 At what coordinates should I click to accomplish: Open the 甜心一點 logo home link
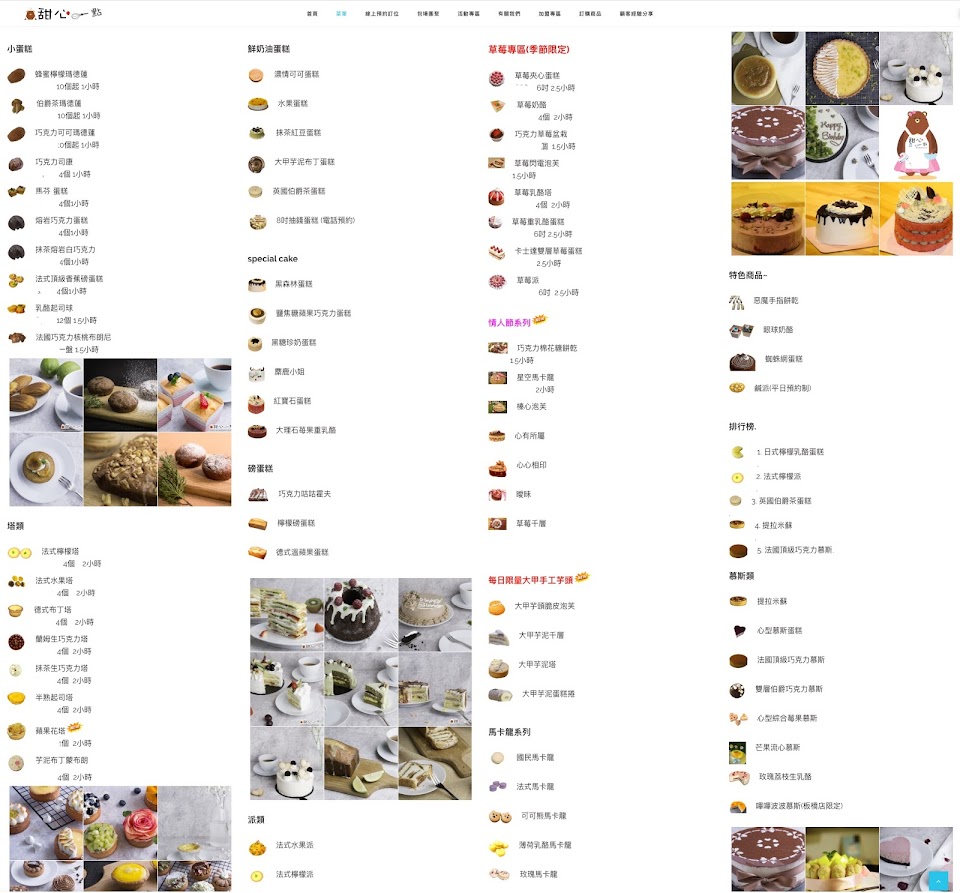(x=63, y=13)
